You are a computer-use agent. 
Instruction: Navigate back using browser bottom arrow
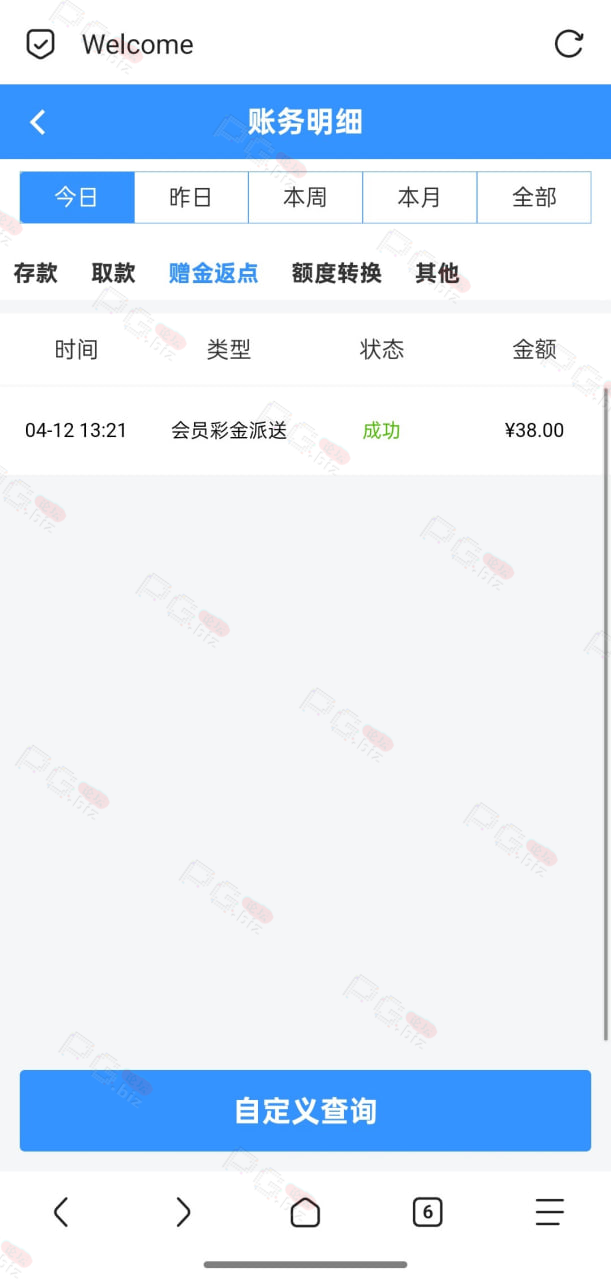tap(61, 1213)
